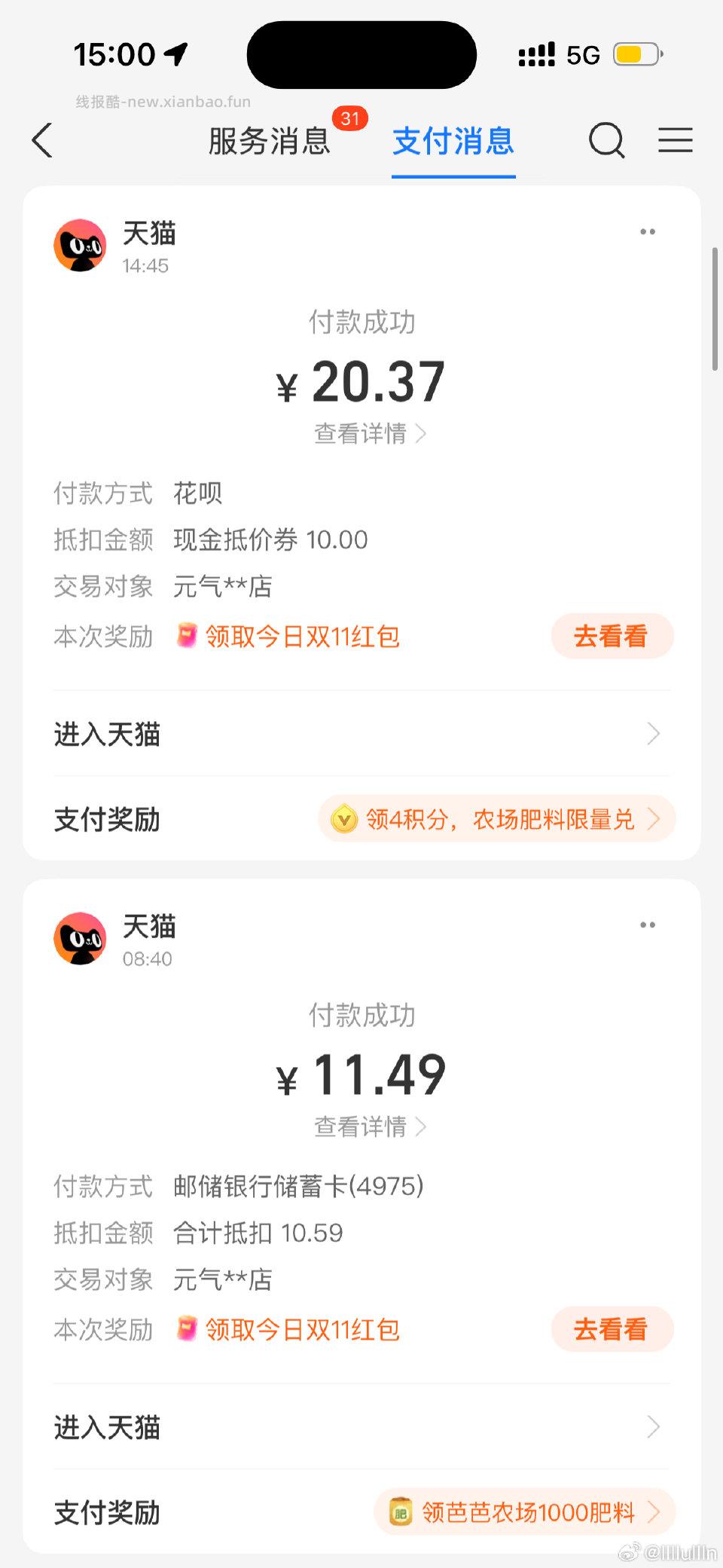The height and width of the screenshot is (1568, 723).
Task: Open the Tmall store avatar on the 14:45 message
Action: (80, 245)
